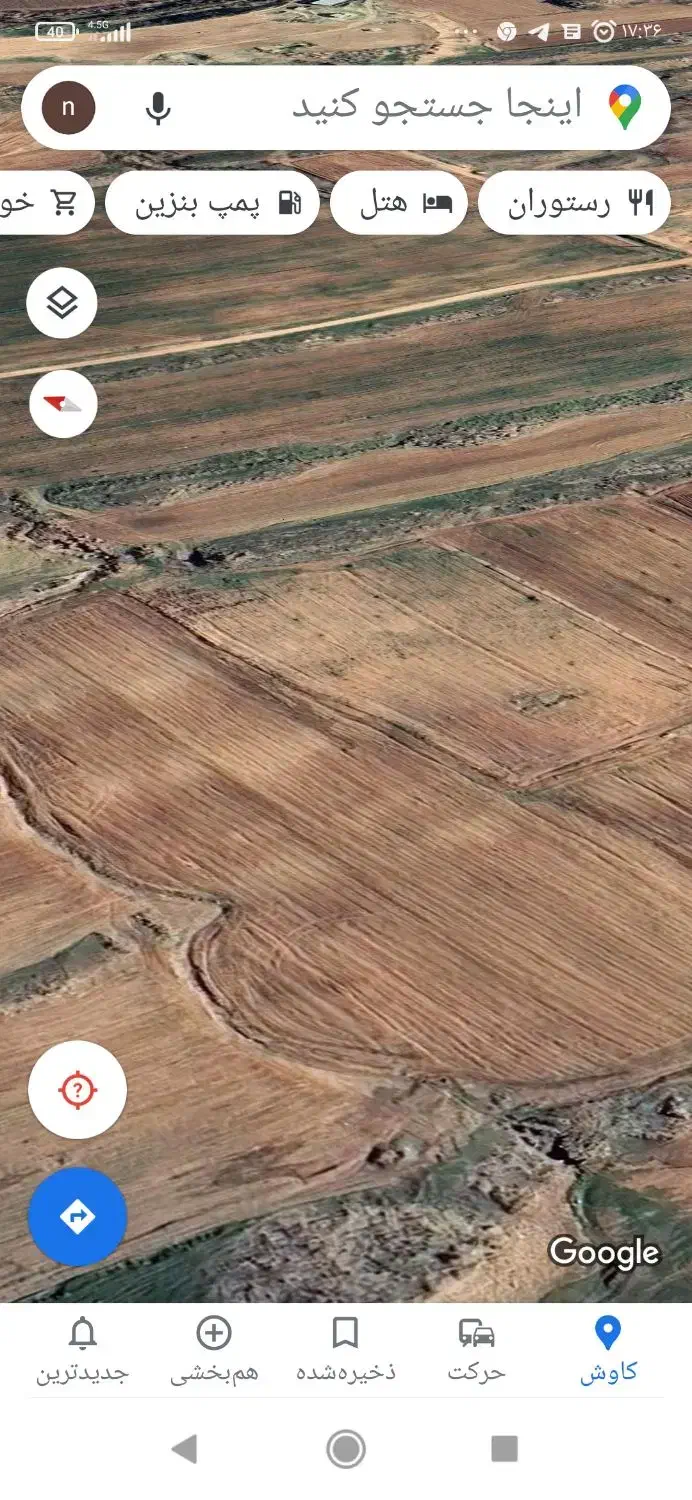
Task: Open the ذخیره‌شده saved tab
Action: pos(345,1350)
